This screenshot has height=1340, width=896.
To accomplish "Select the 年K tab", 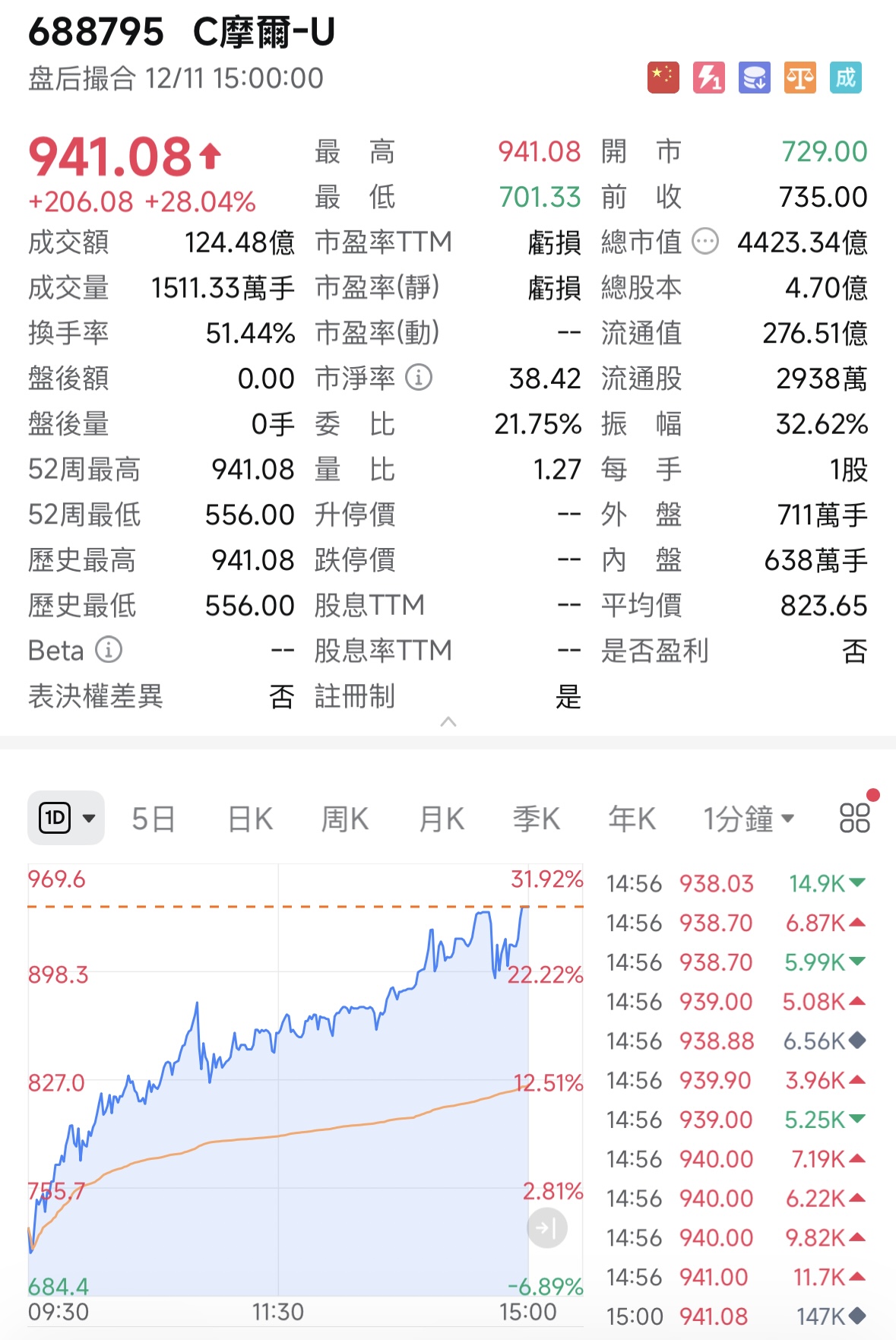I will pyautogui.click(x=631, y=819).
